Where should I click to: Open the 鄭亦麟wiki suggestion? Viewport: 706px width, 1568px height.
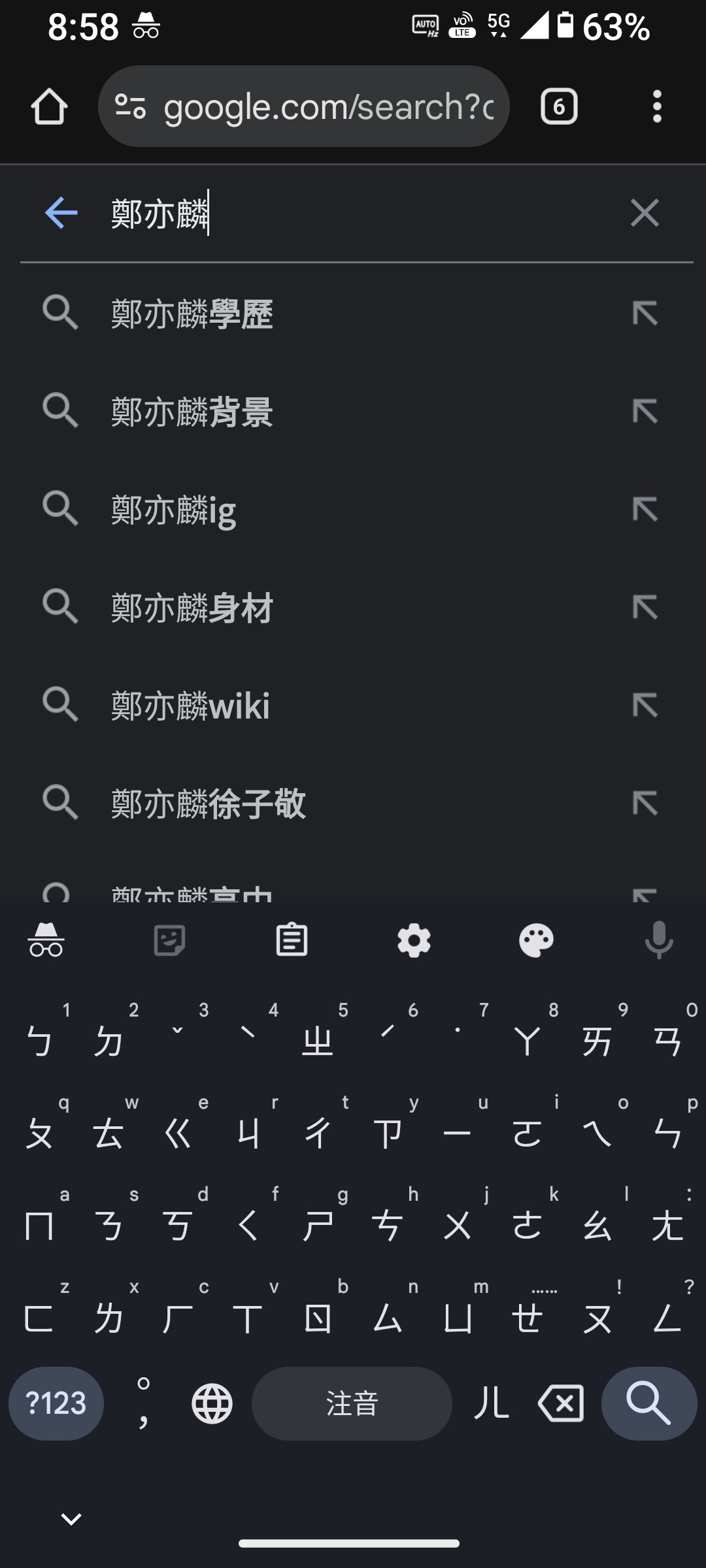tap(353, 706)
